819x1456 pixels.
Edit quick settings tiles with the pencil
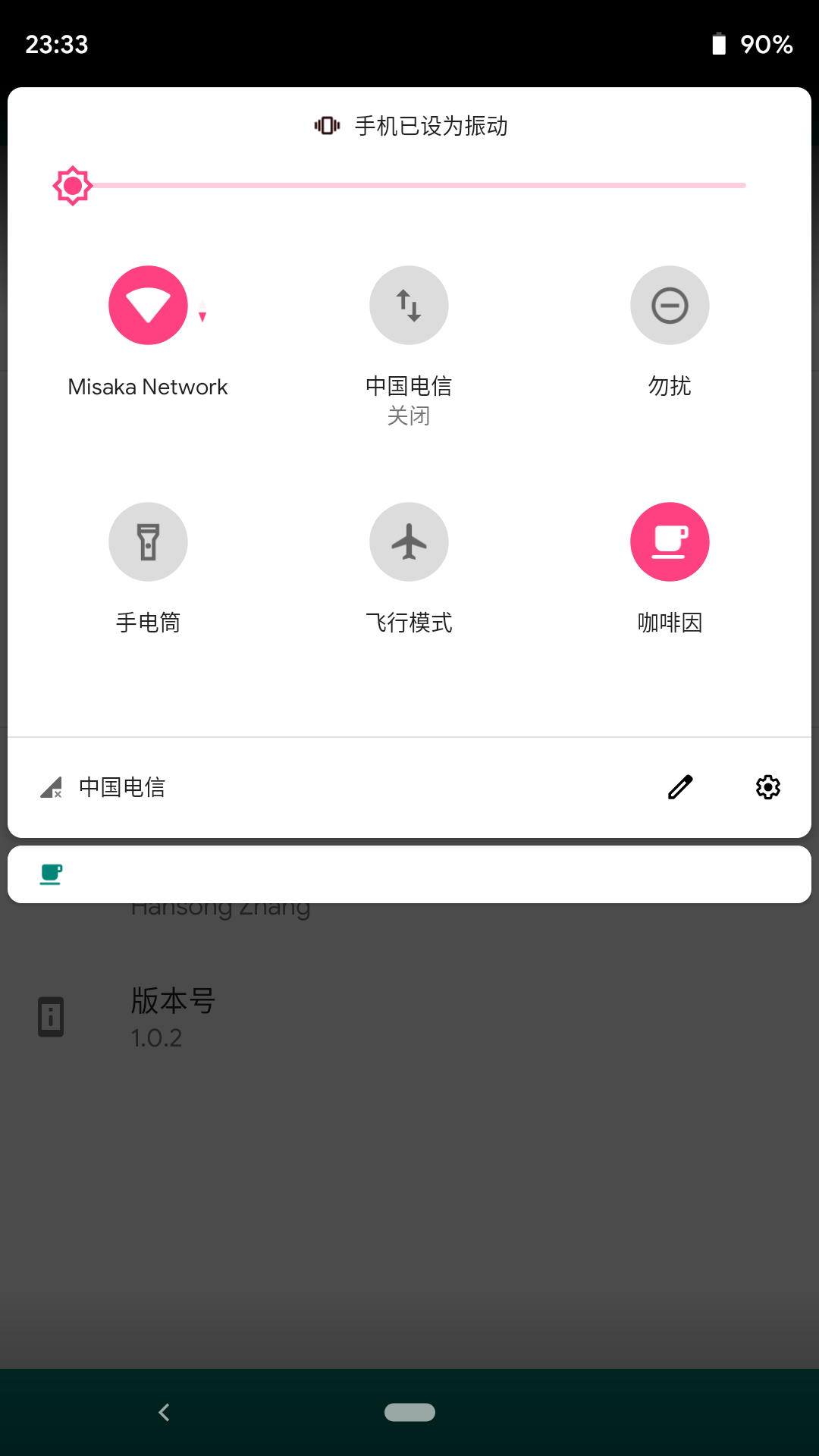pos(680,787)
